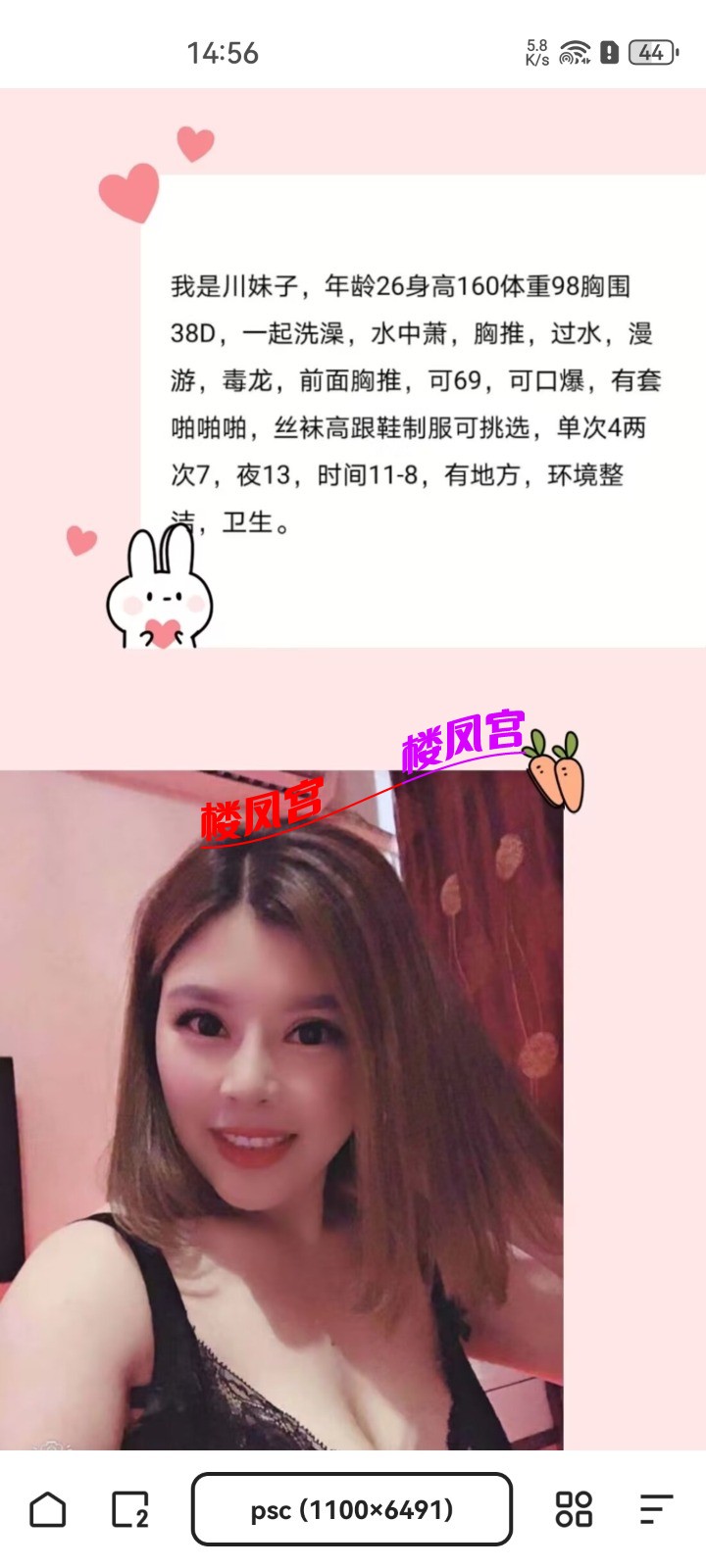Open the tab switcher showing 2 tabs
The width and height of the screenshot is (706, 1568).
pyautogui.click(x=129, y=1509)
